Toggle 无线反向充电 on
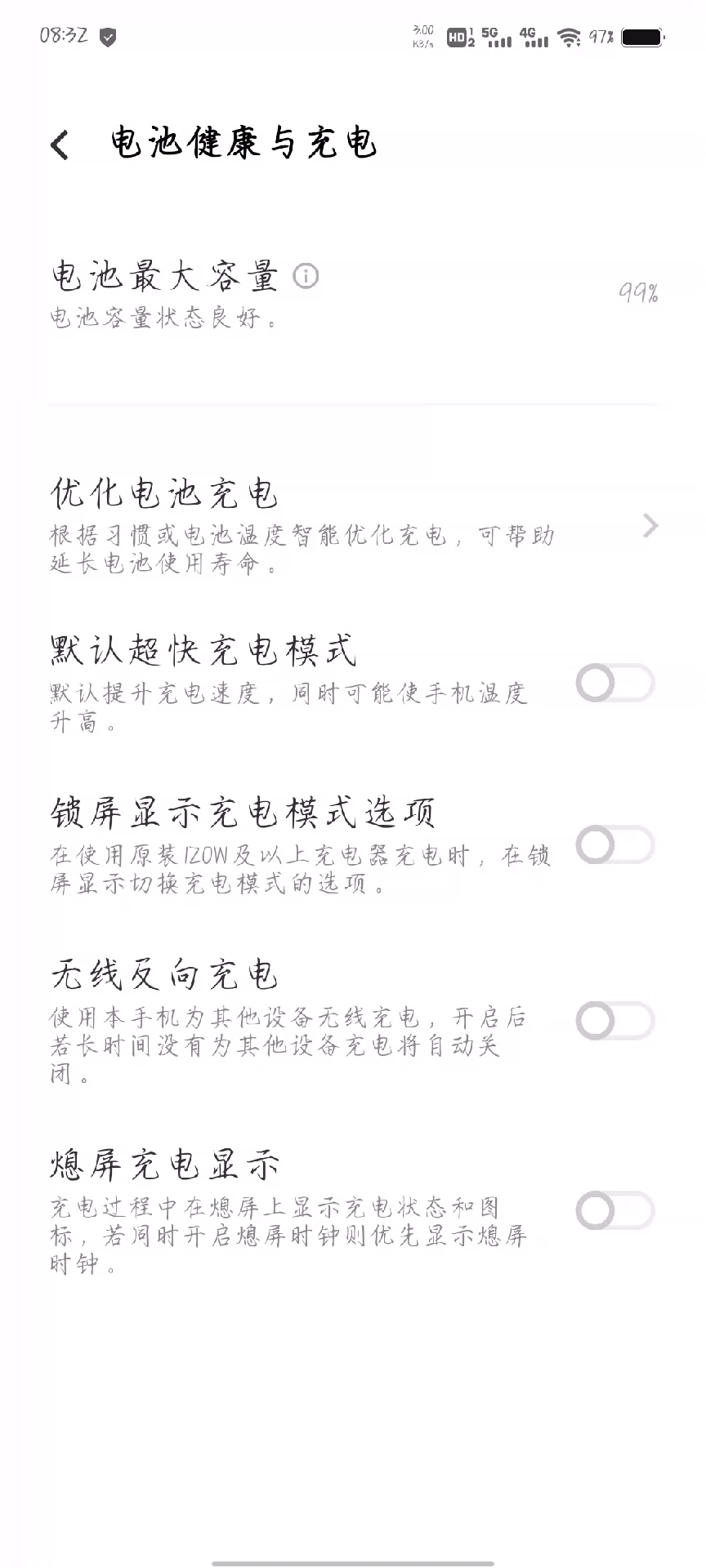Viewport: 706px width, 1568px height. 615,1021
